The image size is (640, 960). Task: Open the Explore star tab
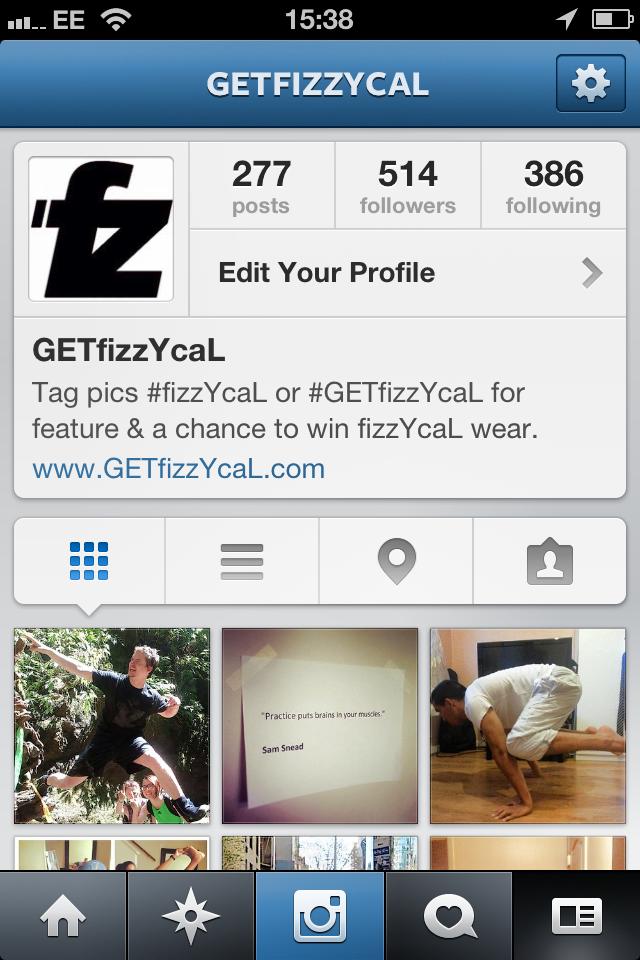pyautogui.click(x=190, y=916)
